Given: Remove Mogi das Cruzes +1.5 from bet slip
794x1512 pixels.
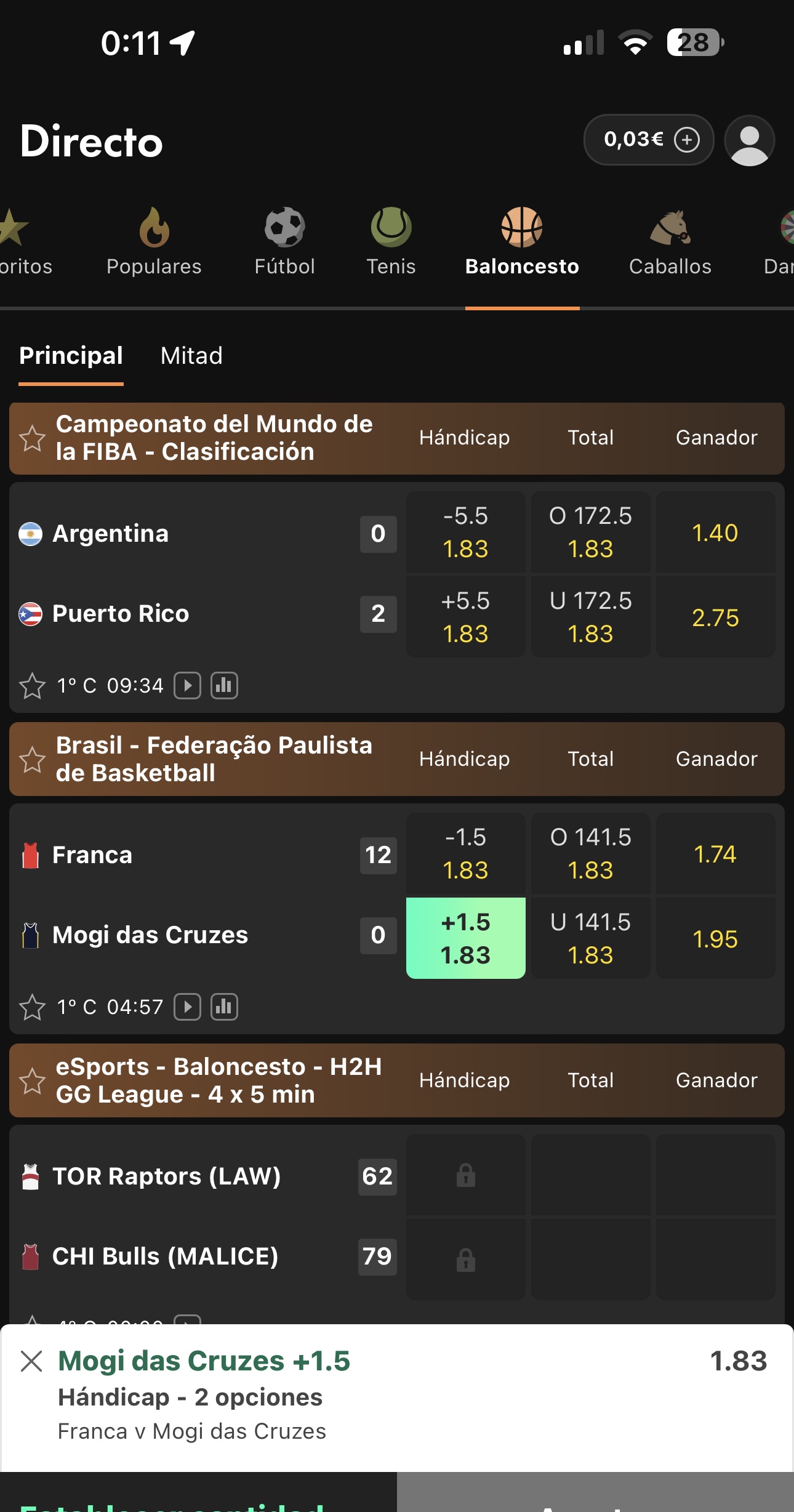Looking at the screenshot, I should click(31, 1361).
